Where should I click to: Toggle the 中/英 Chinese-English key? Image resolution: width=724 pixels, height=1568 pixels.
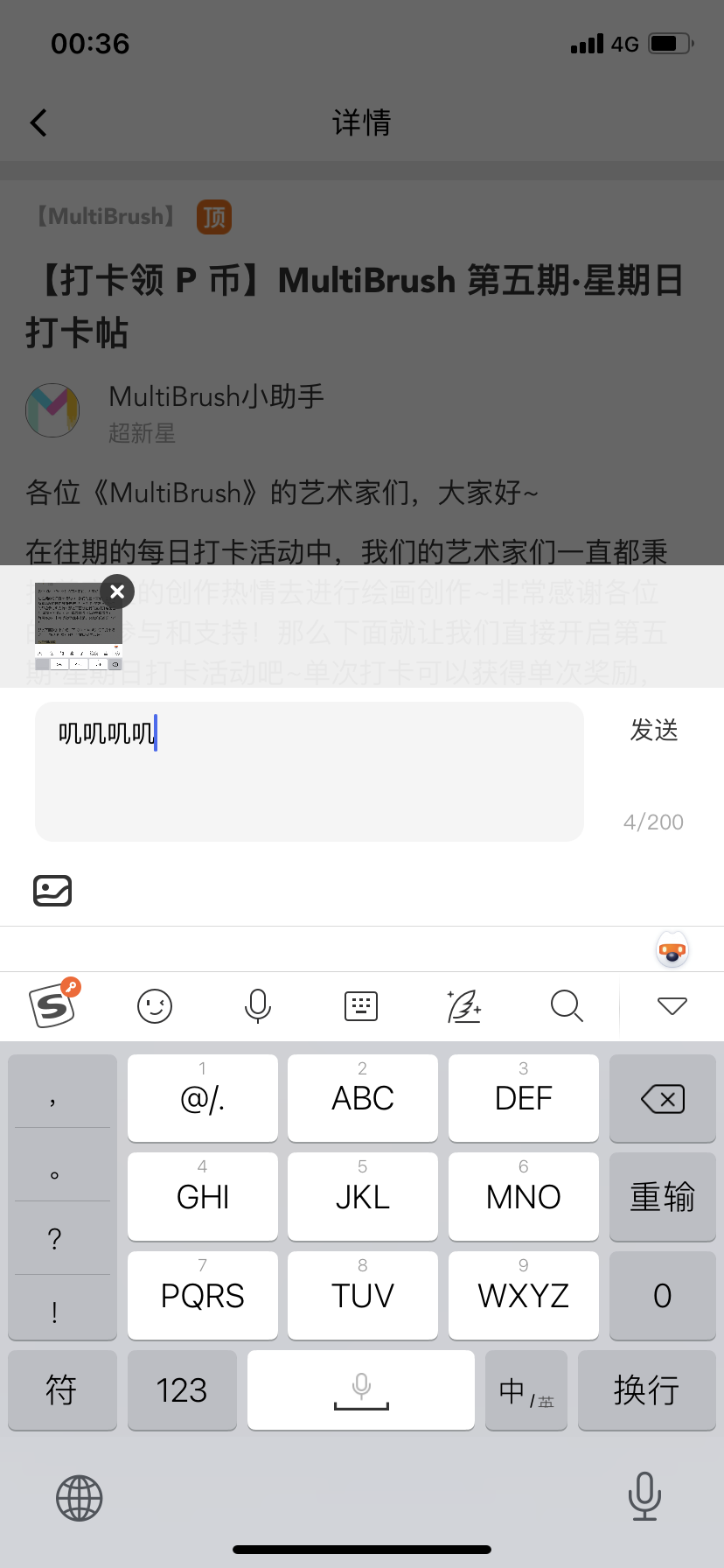pos(526,1389)
